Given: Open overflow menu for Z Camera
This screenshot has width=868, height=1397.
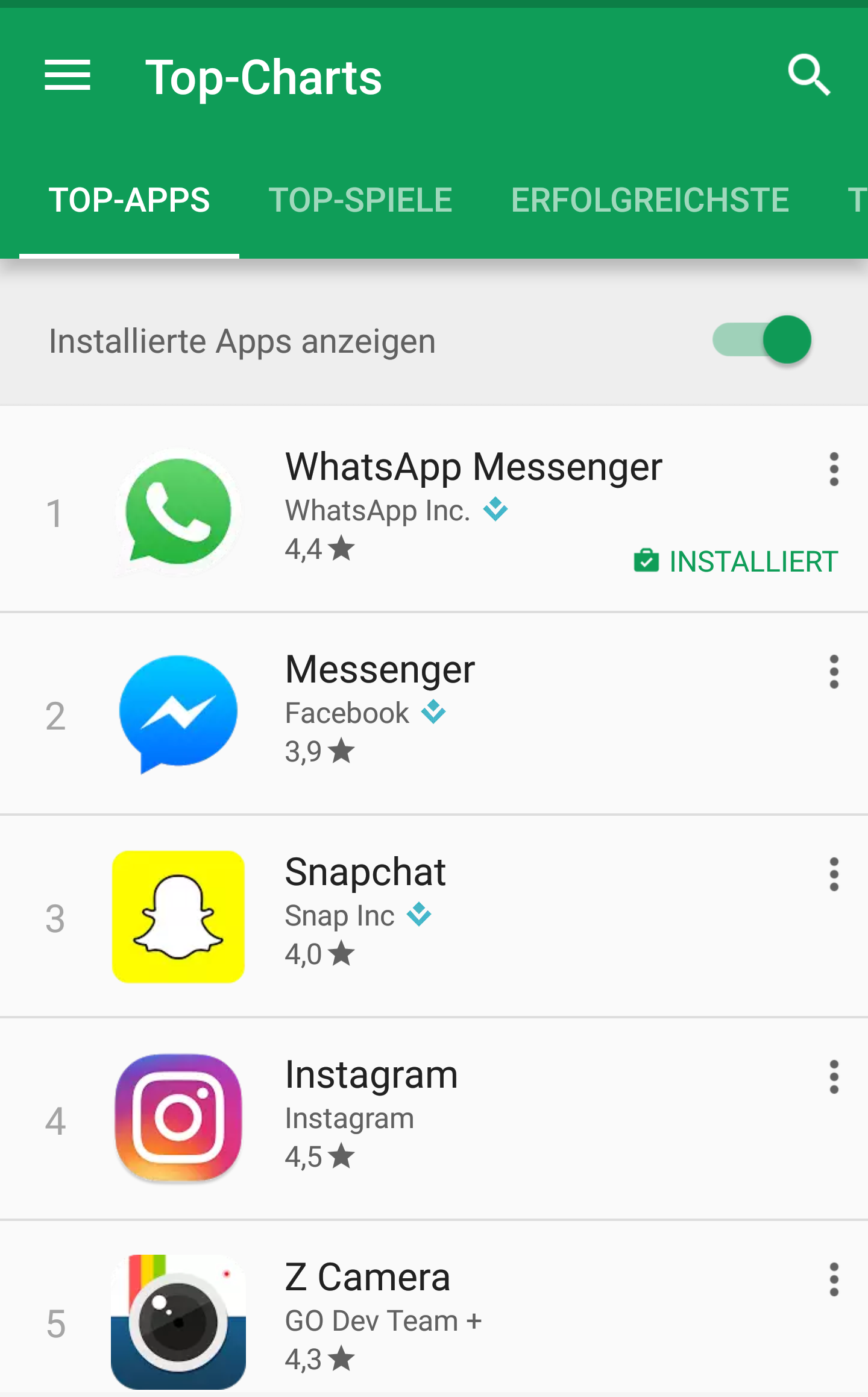Looking at the screenshot, I should 834,1279.
